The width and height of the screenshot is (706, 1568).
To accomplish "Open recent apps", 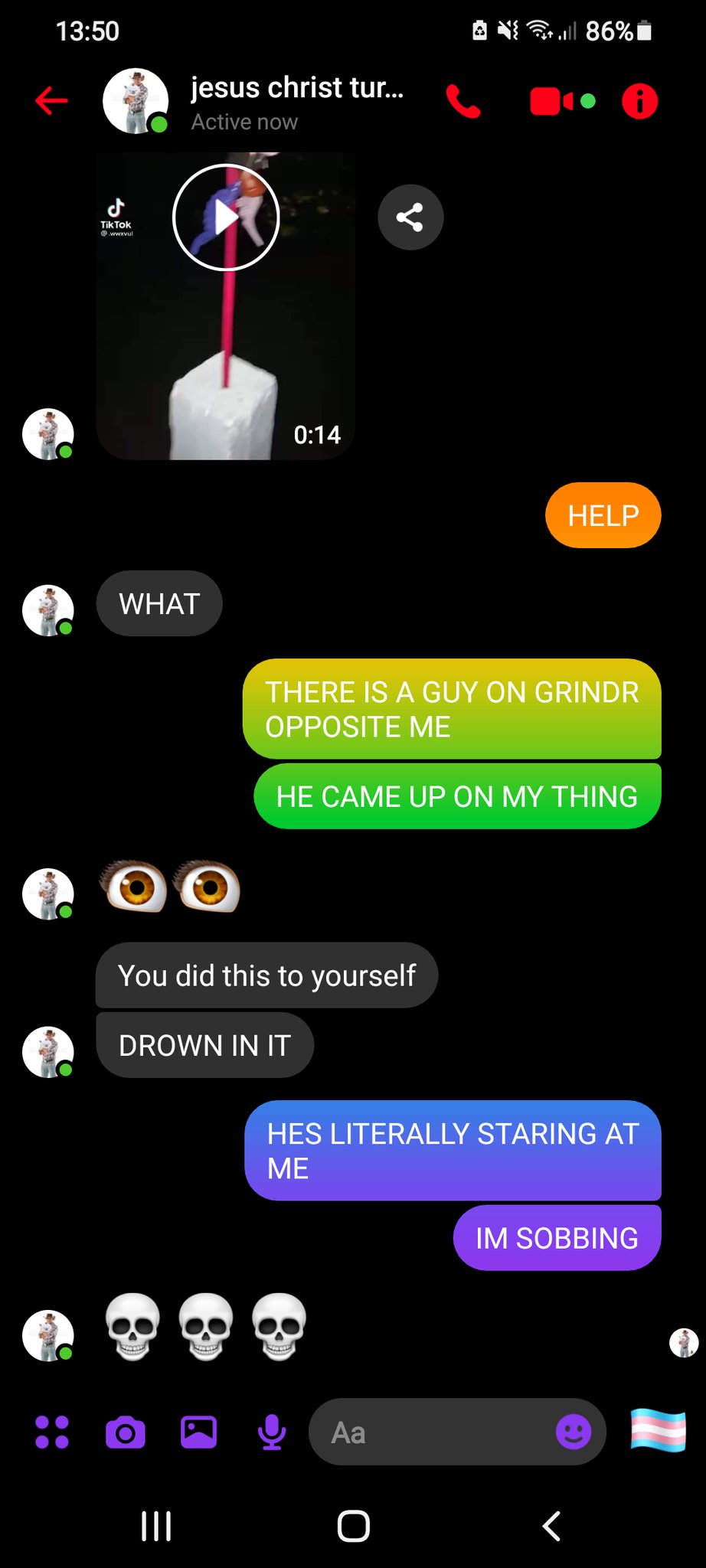I will point(156,1526).
